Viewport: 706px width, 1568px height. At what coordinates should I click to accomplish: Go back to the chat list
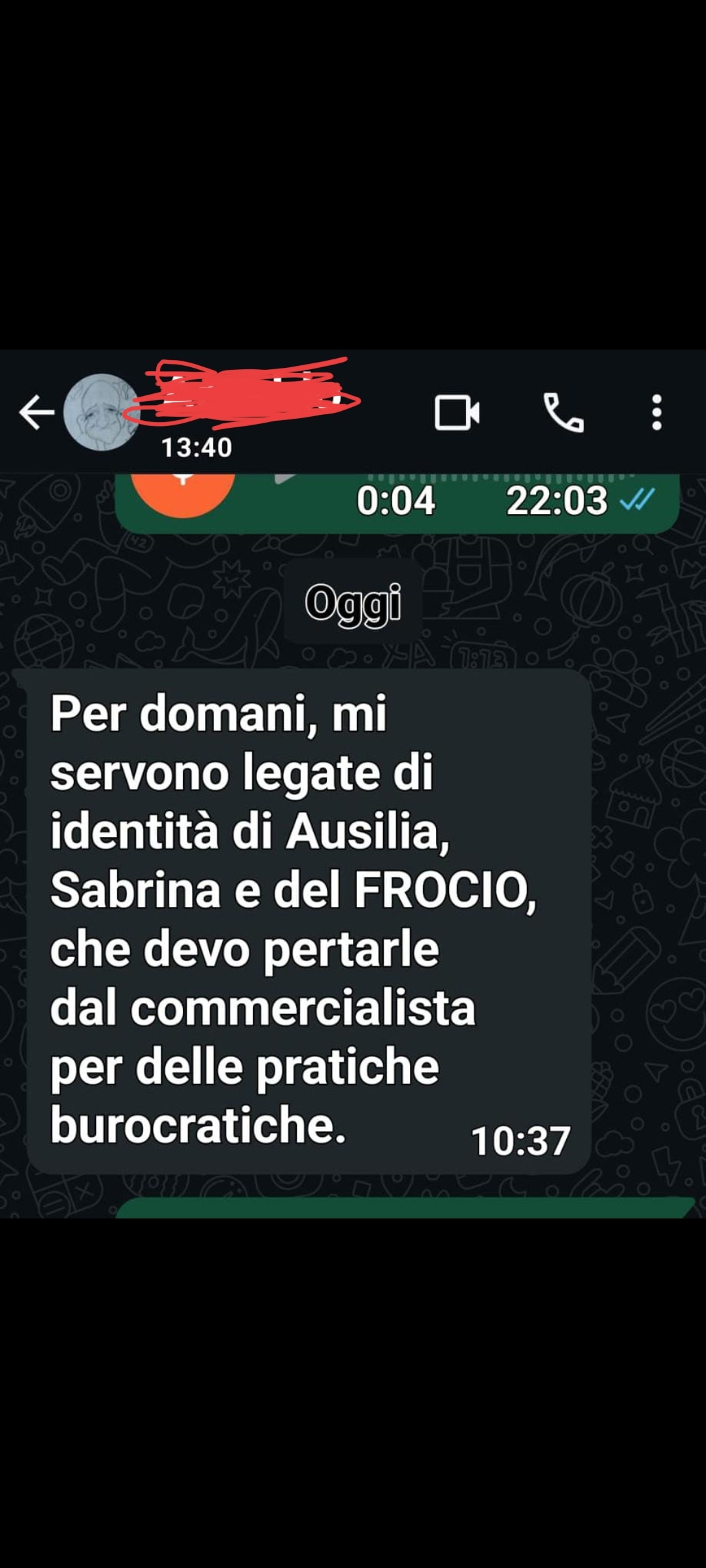36,413
